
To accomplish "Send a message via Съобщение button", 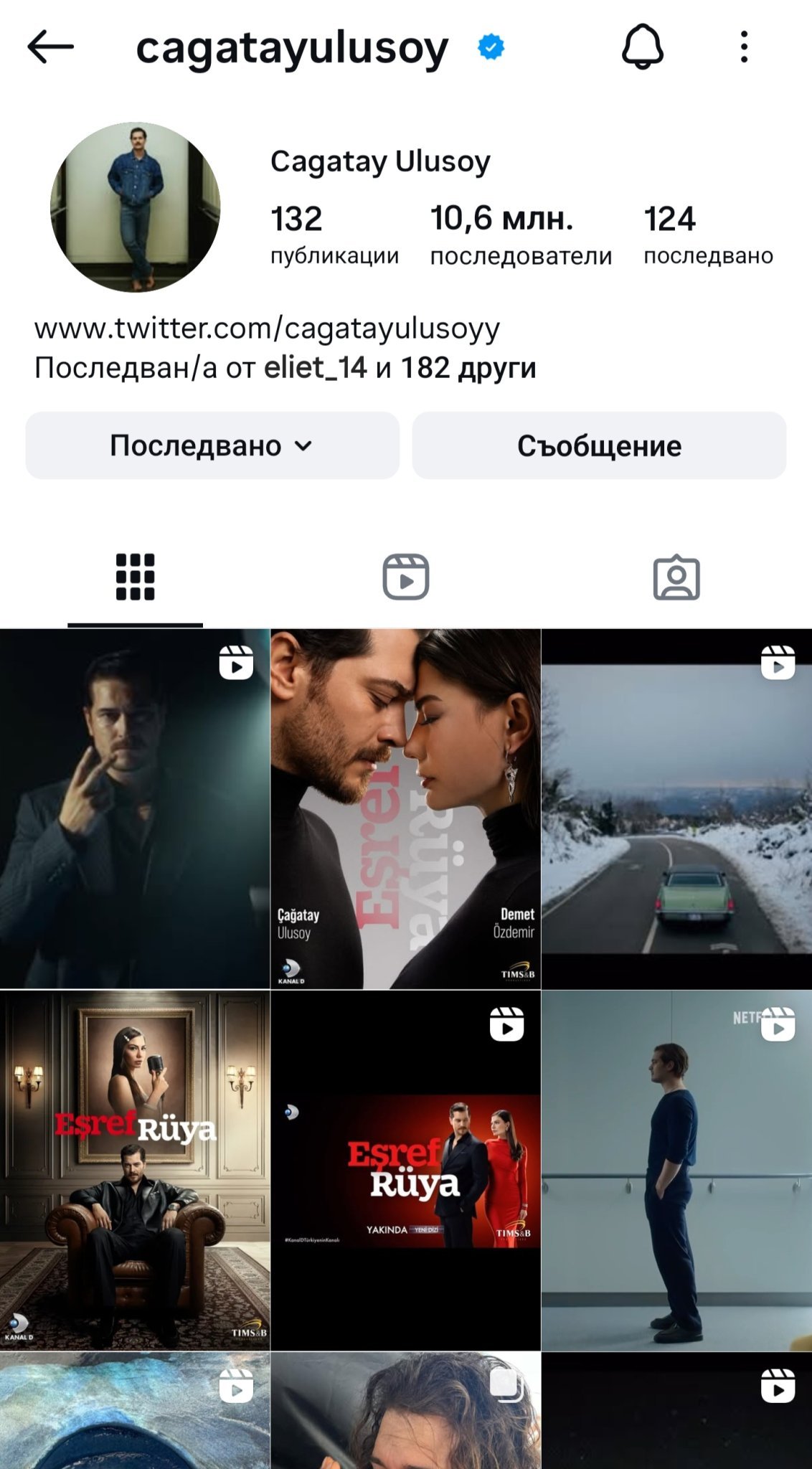I will pyautogui.click(x=599, y=445).
